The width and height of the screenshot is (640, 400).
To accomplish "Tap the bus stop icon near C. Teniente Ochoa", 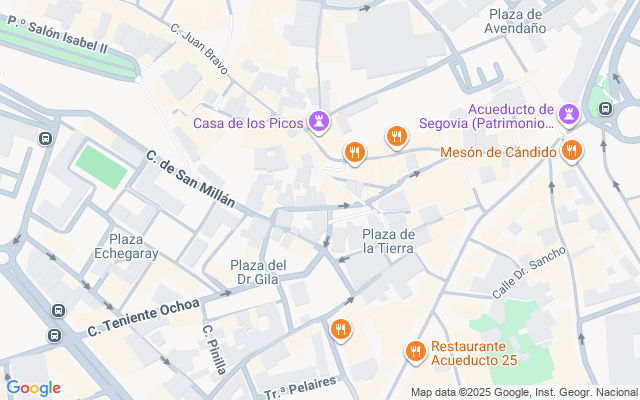I will click(58, 310).
